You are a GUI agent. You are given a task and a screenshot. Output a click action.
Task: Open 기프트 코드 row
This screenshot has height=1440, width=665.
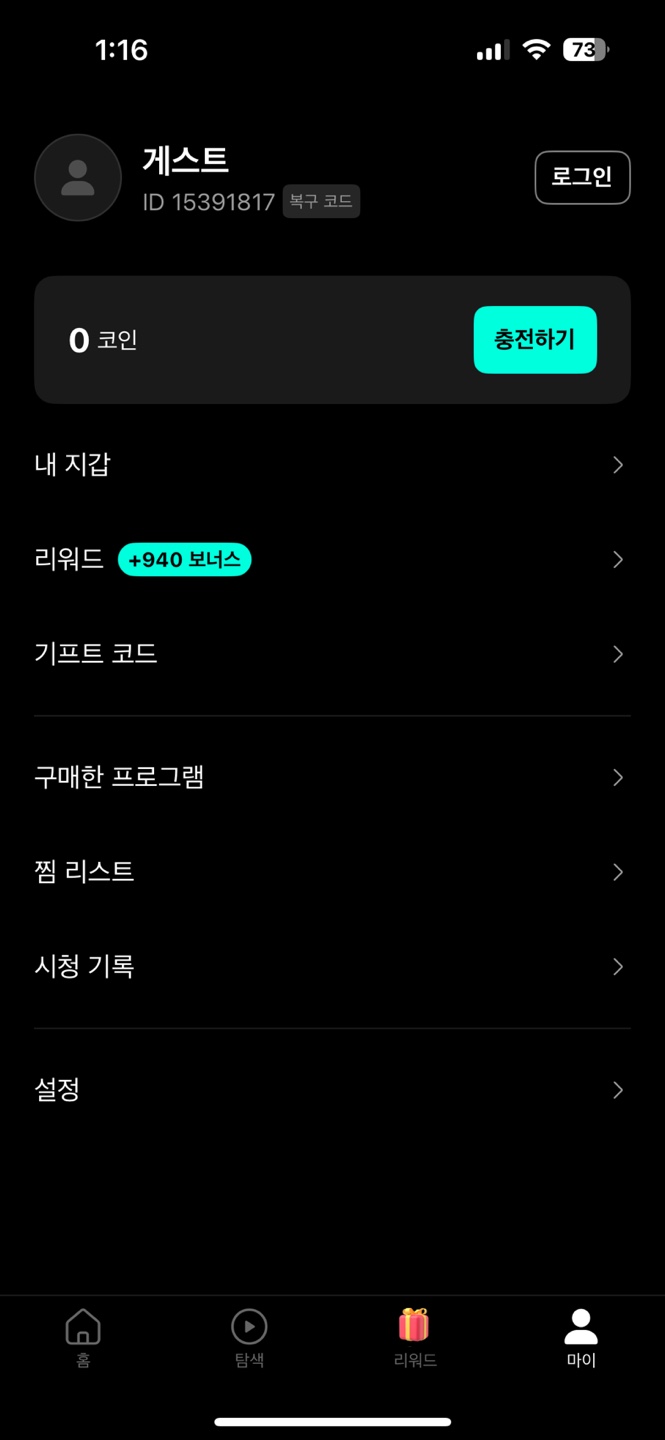point(332,654)
